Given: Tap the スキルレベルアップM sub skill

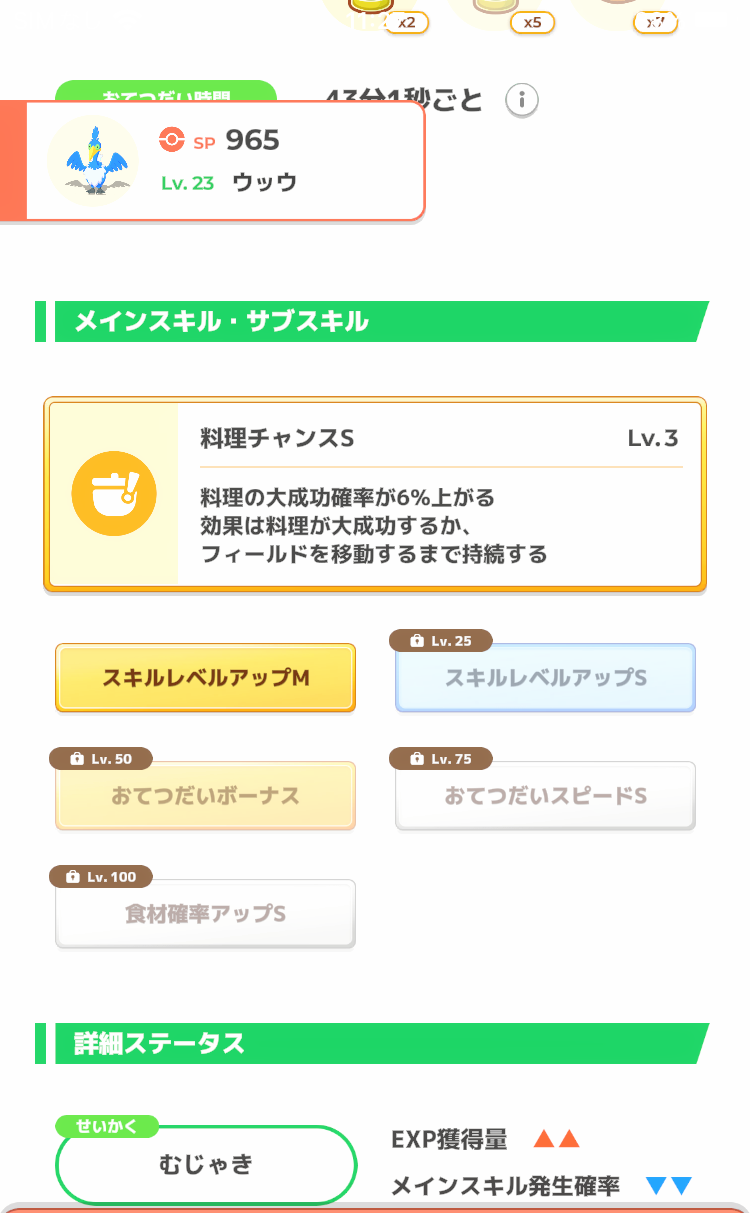Looking at the screenshot, I should [x=205, y=678].
